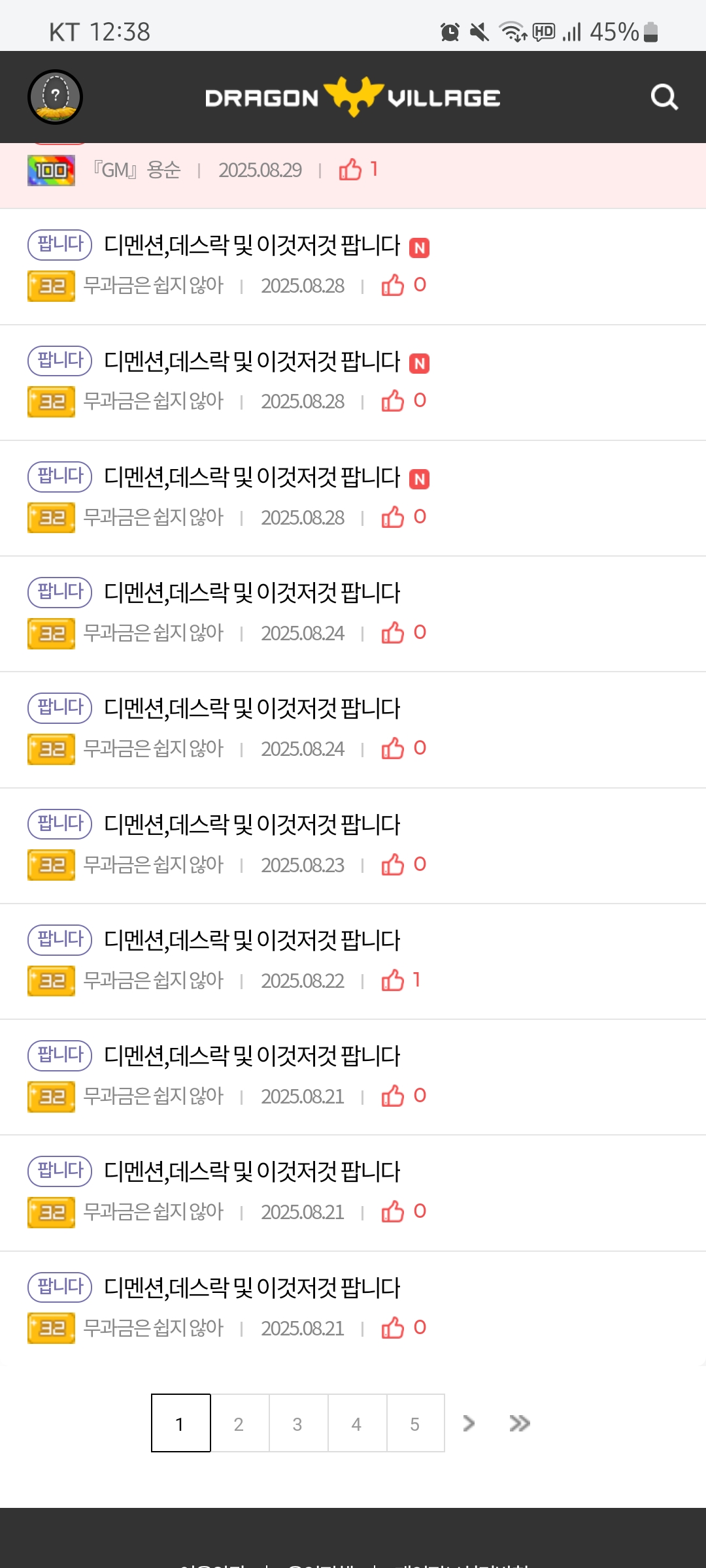Open the 팝니다 post dated 2025.08.22
706x1568 pixels.
point(252,940)
